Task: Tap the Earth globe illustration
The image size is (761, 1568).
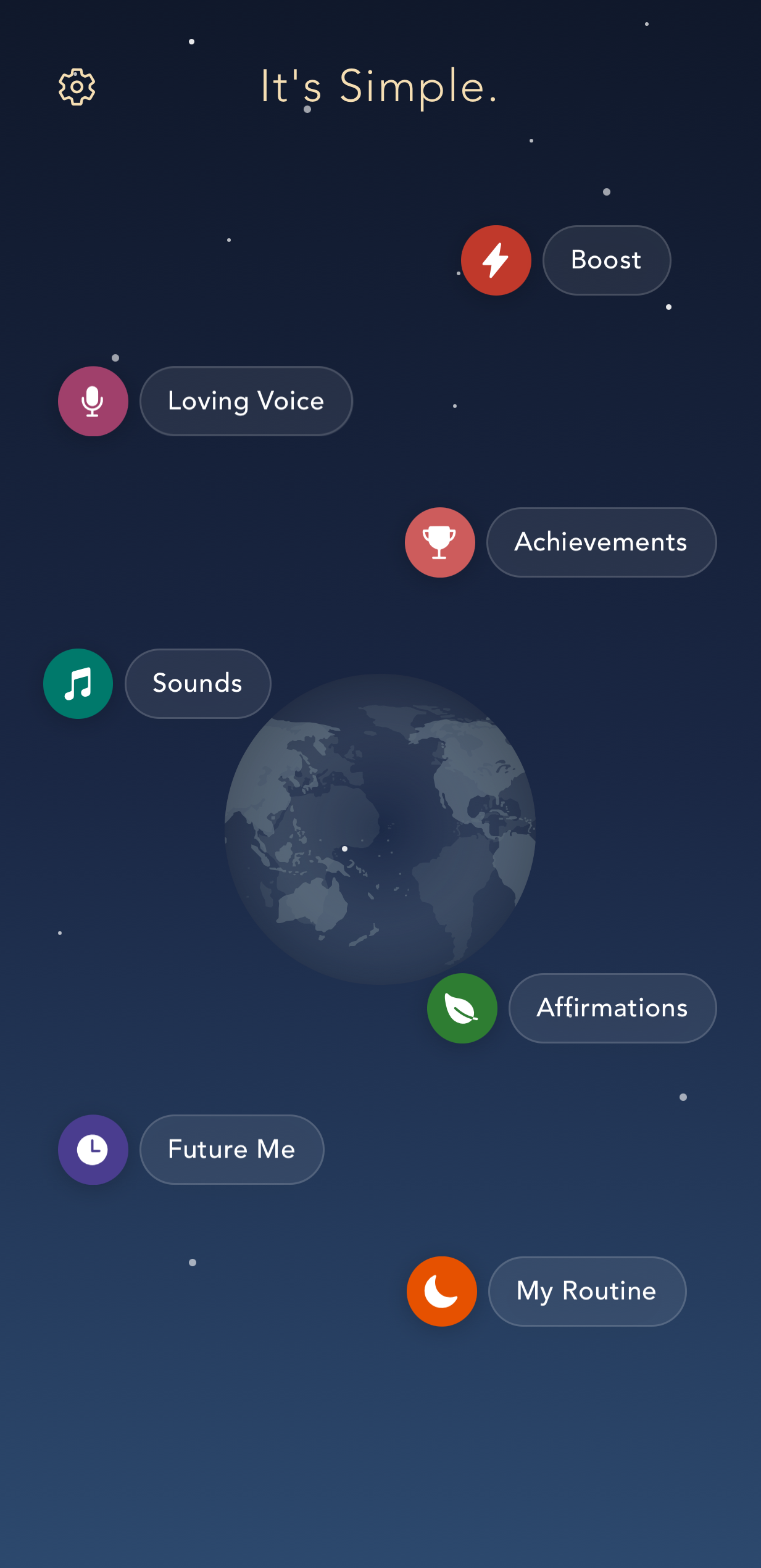Action: [x=380, y=833]
